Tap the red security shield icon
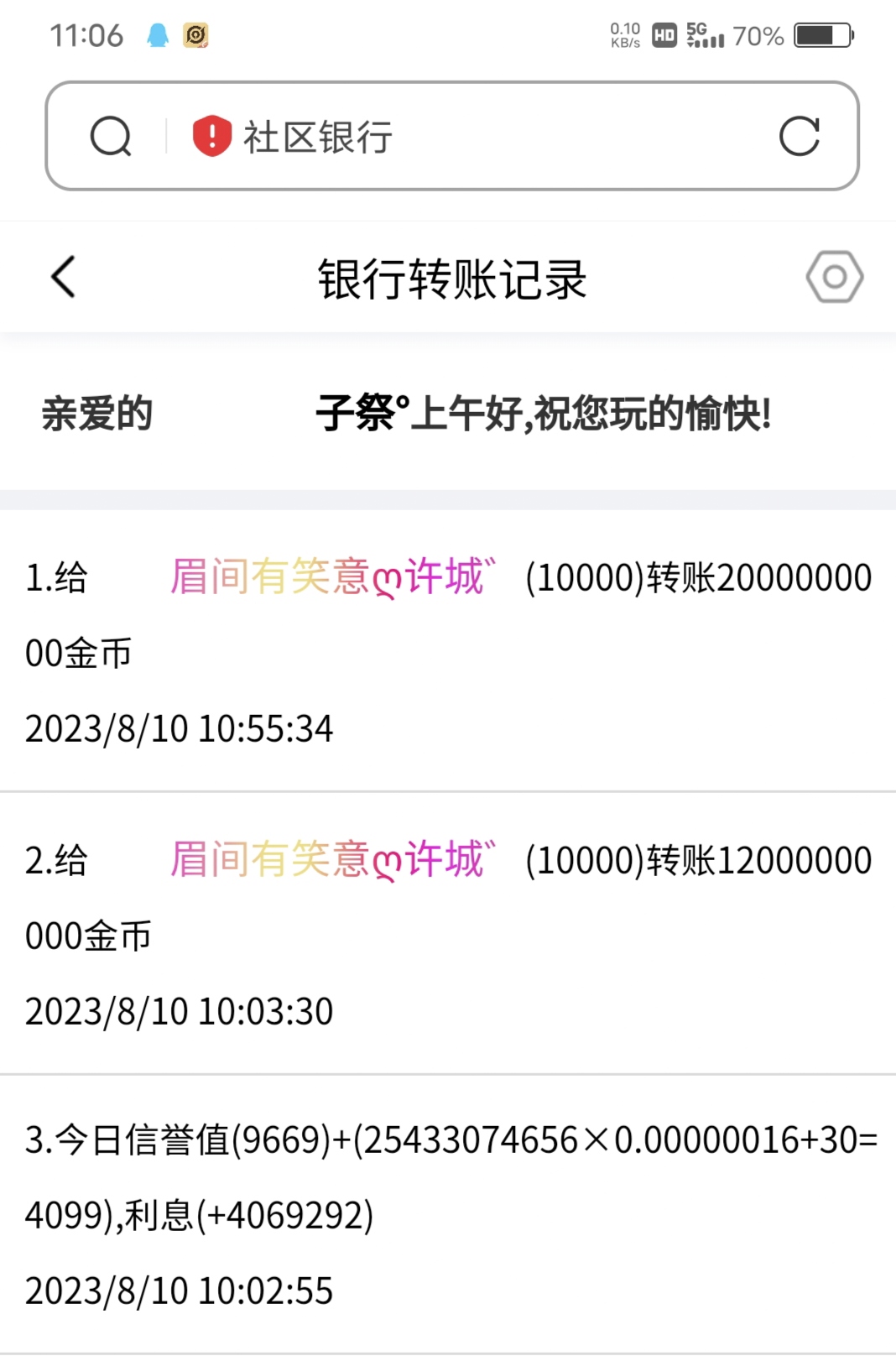896x1356 pixels. (x=211, y=136)
